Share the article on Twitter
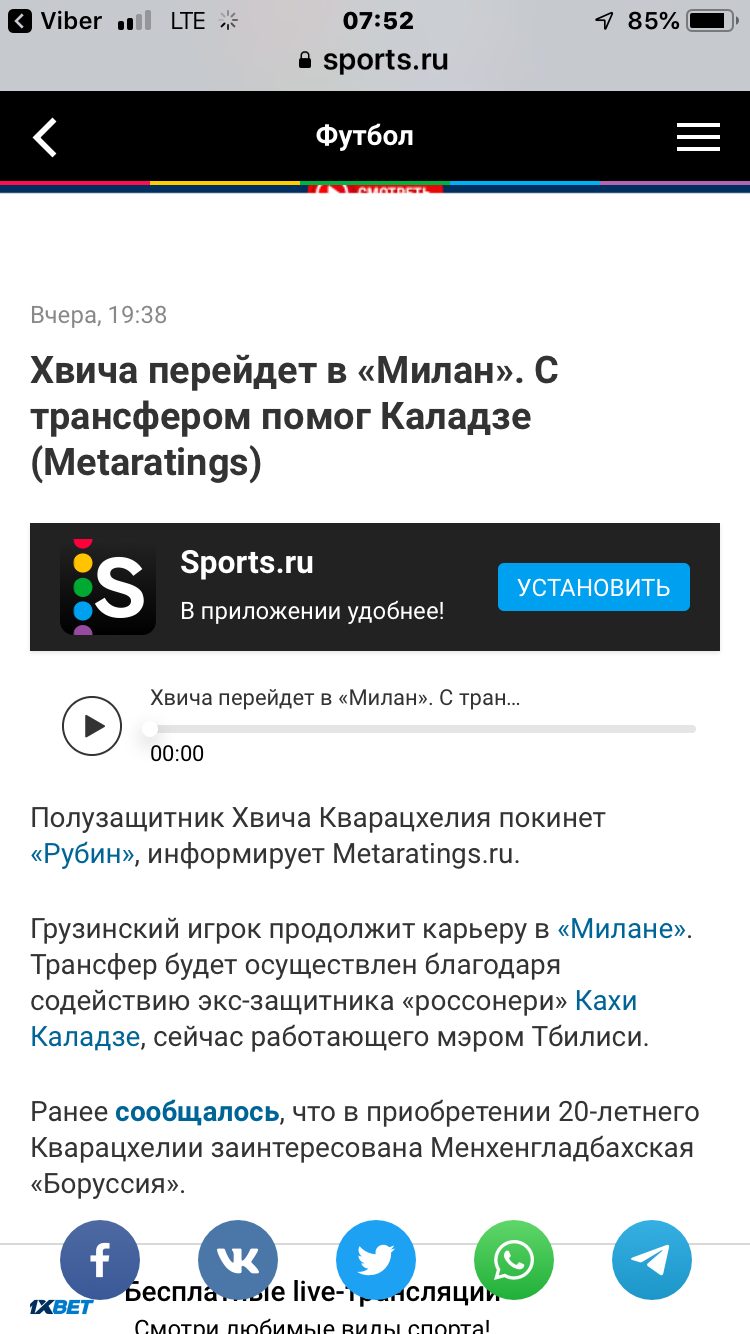The image size is (750, 1334). point(376,1260)
